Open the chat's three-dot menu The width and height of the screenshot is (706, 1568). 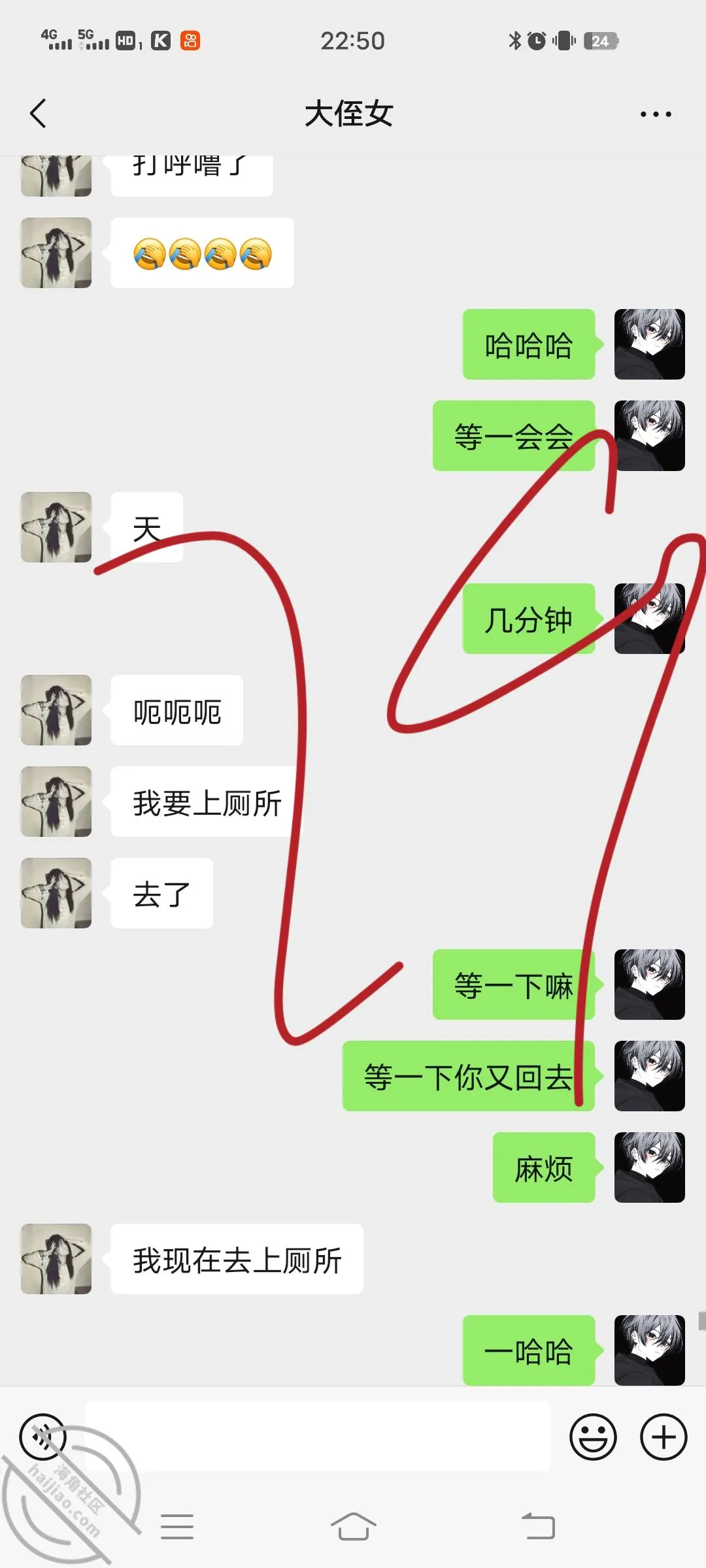pos(656,114)
